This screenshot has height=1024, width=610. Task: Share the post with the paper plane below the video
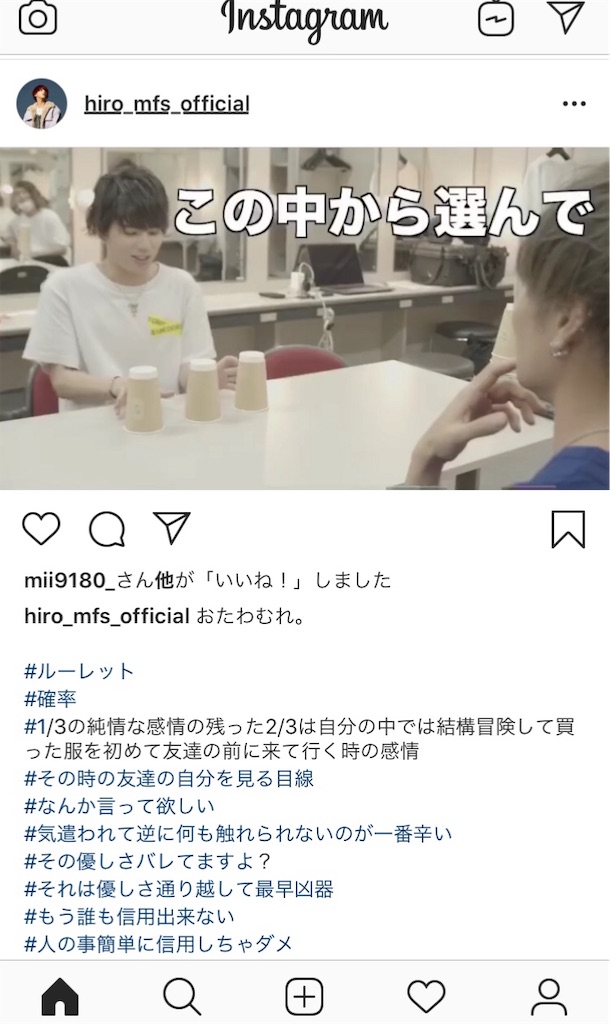171,527
